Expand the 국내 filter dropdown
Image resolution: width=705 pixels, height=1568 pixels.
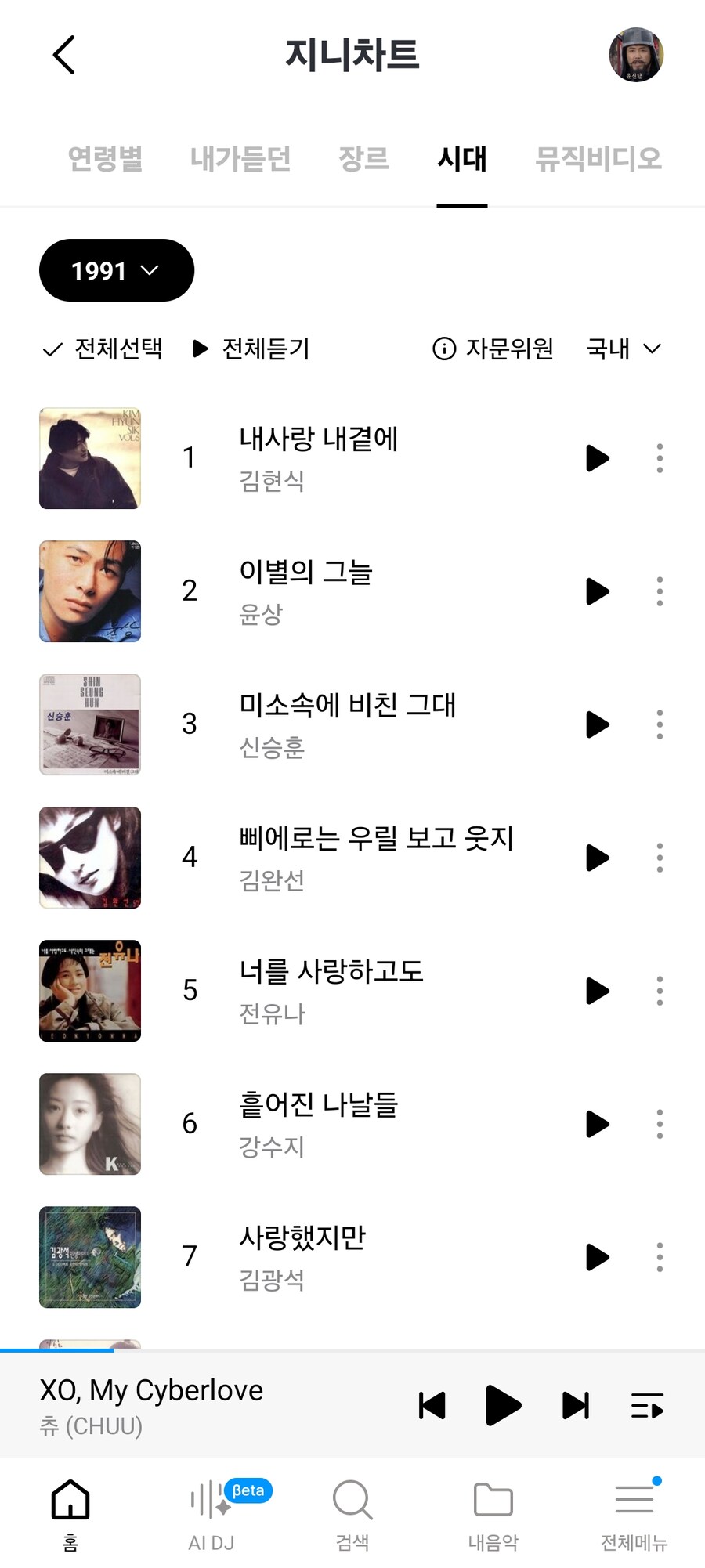tap(624, 349)
